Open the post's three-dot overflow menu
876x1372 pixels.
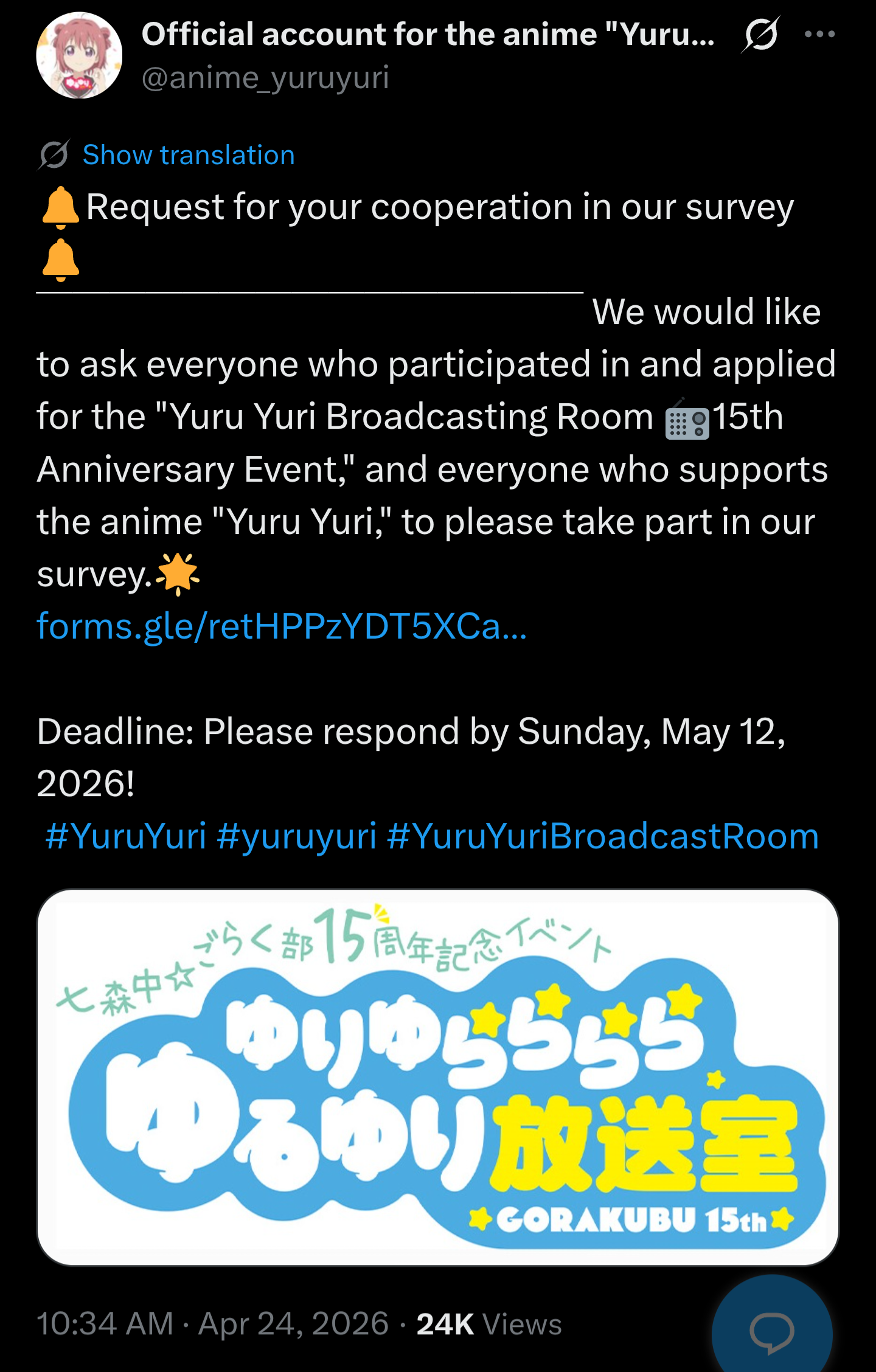(819, 34)
